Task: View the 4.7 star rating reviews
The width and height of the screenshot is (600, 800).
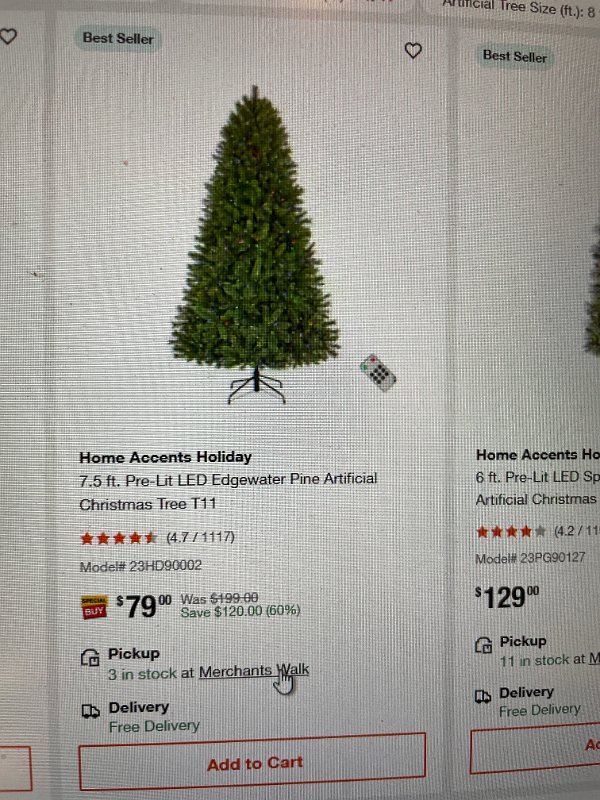Action: click(x=157, y=538)
